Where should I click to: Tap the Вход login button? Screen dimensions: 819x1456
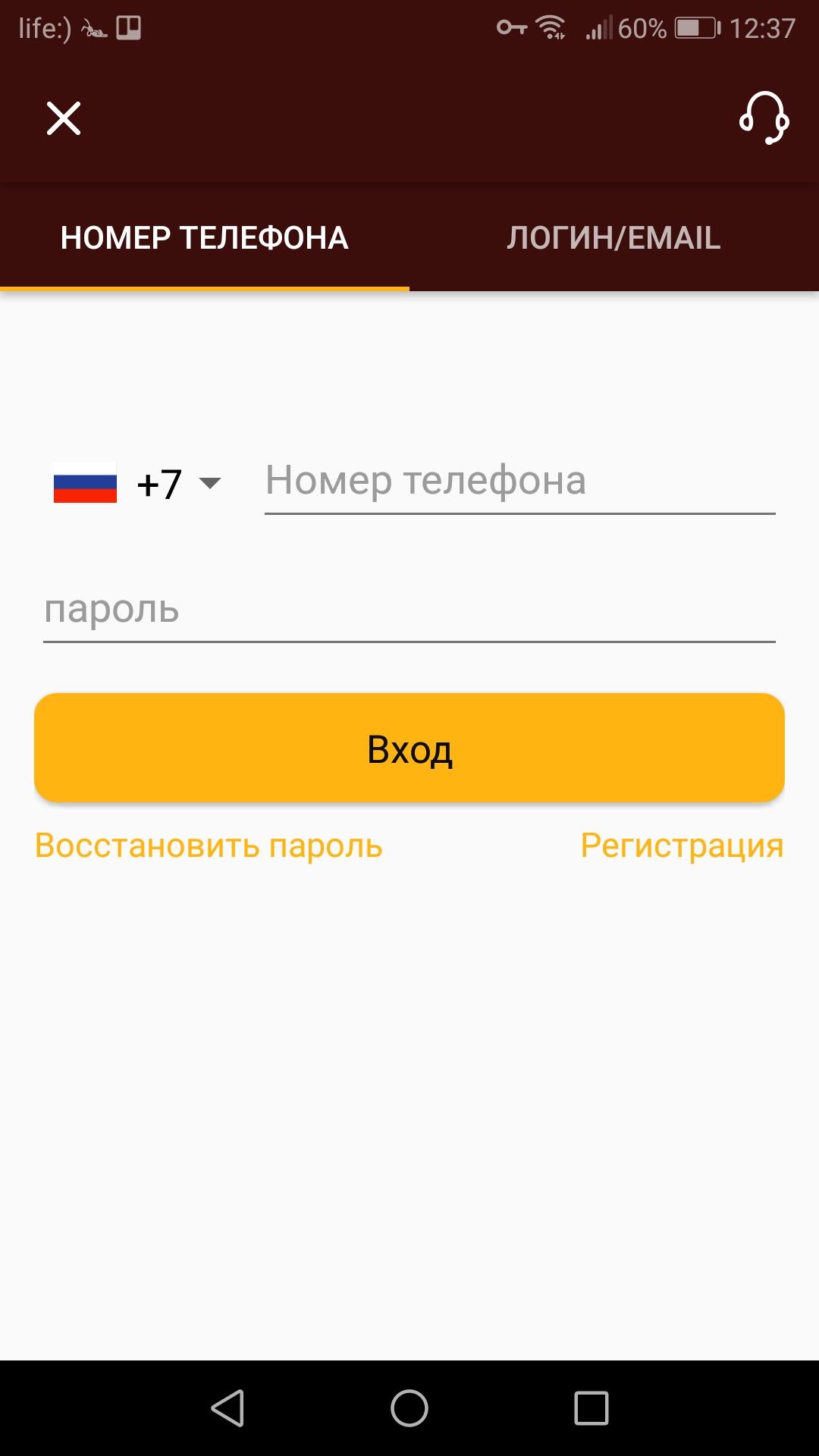click(x=409, y=748)
